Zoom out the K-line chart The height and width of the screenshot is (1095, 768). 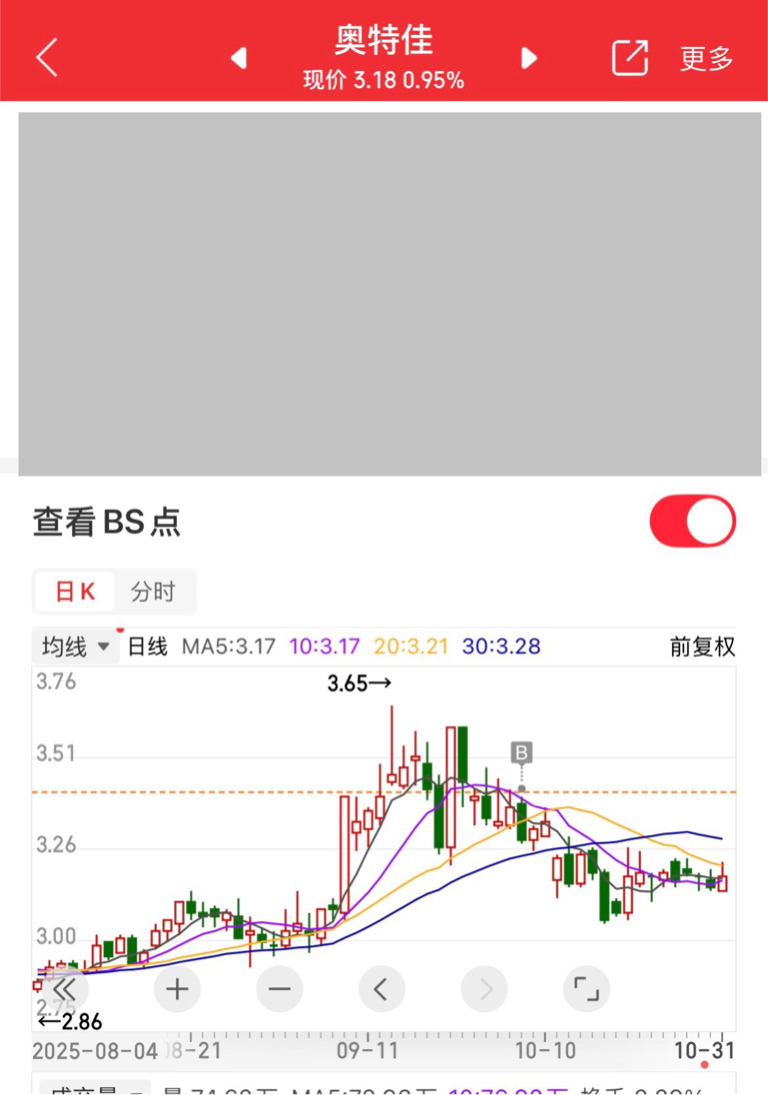coord(279,990)
